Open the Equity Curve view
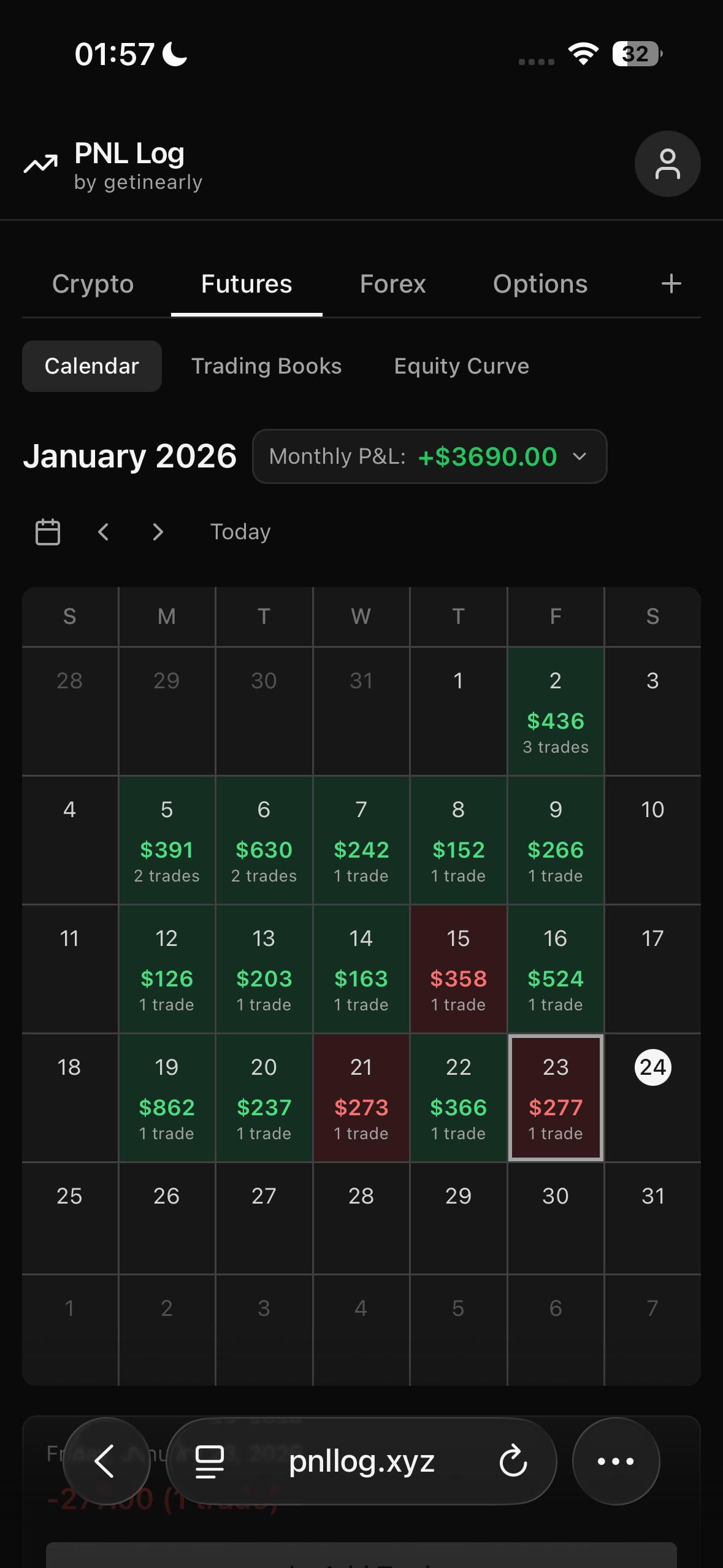Image resolution: width=723 pixels, height=1568 pixels. pos(461,366)
